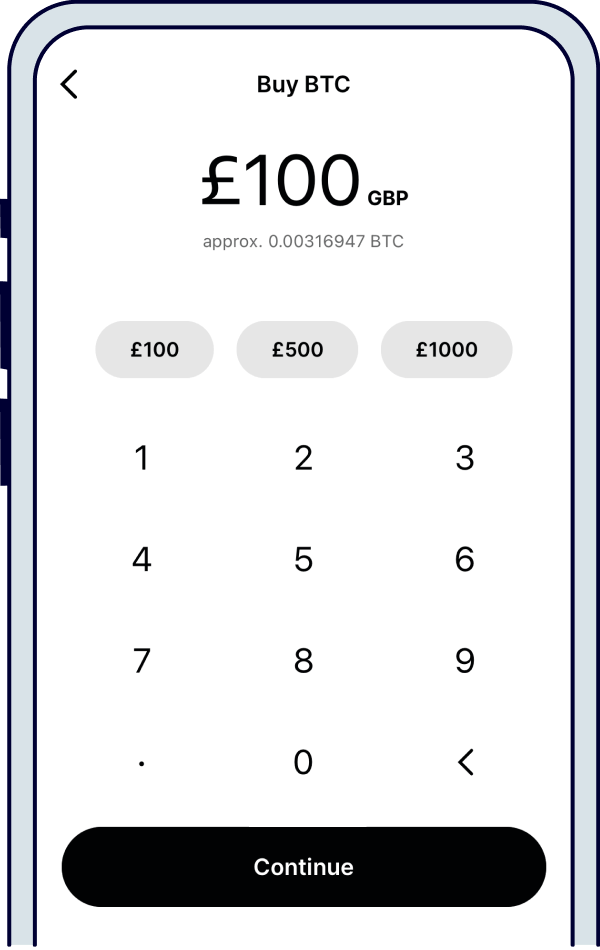Enter digit 6 on the keypad
The height and width of the screenshot is (950, 600).
coord(464,560)
